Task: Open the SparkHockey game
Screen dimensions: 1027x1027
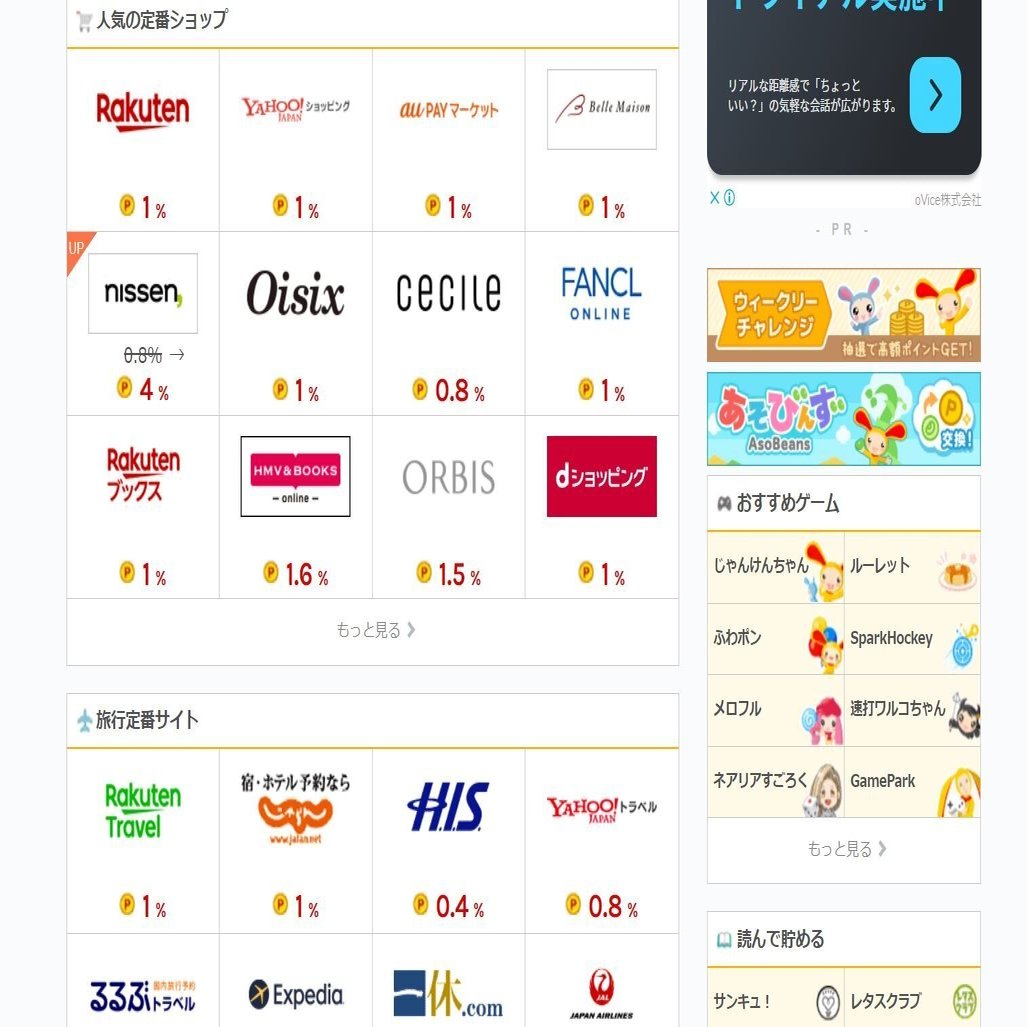Action: [x=912, y=639]
